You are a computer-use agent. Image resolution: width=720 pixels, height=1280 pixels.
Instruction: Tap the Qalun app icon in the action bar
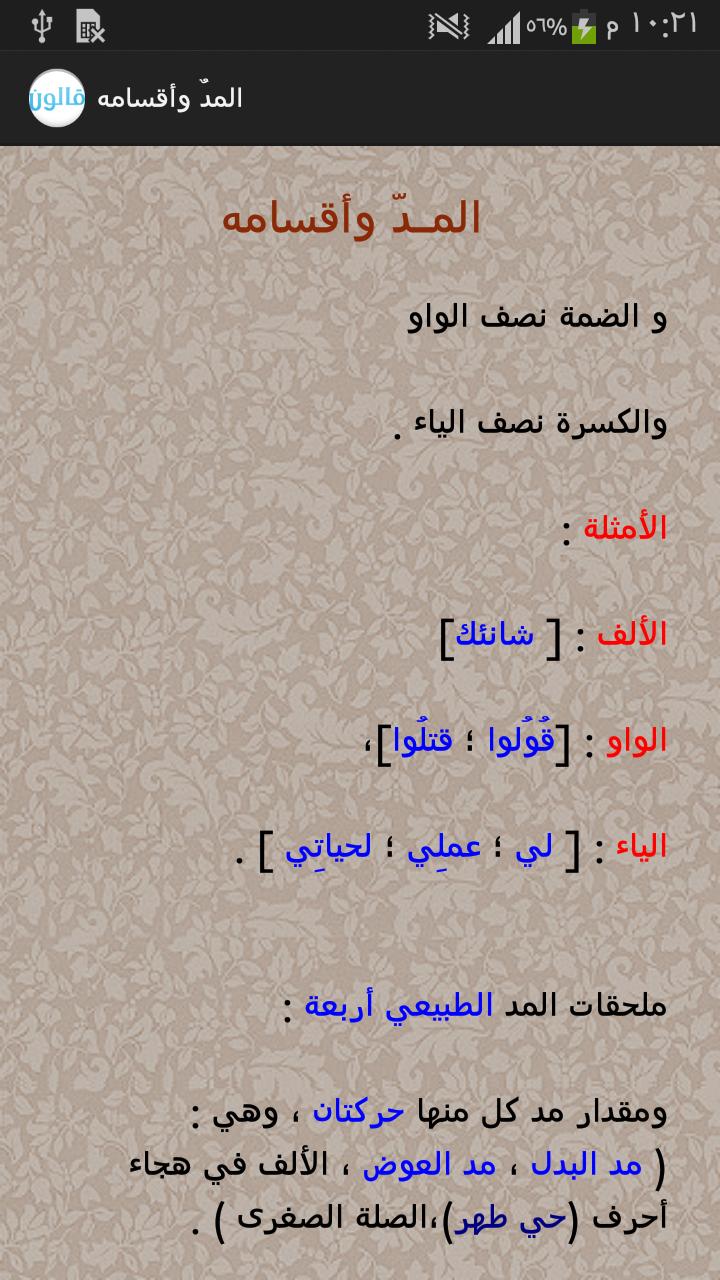click(57, 98)
